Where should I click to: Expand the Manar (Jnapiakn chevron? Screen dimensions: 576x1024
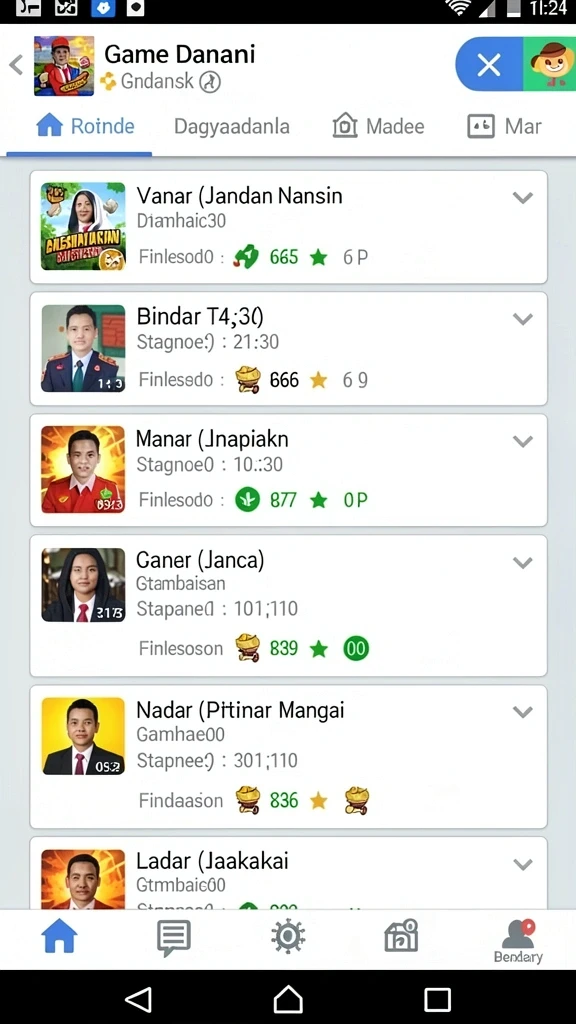(x=522, y=441)
